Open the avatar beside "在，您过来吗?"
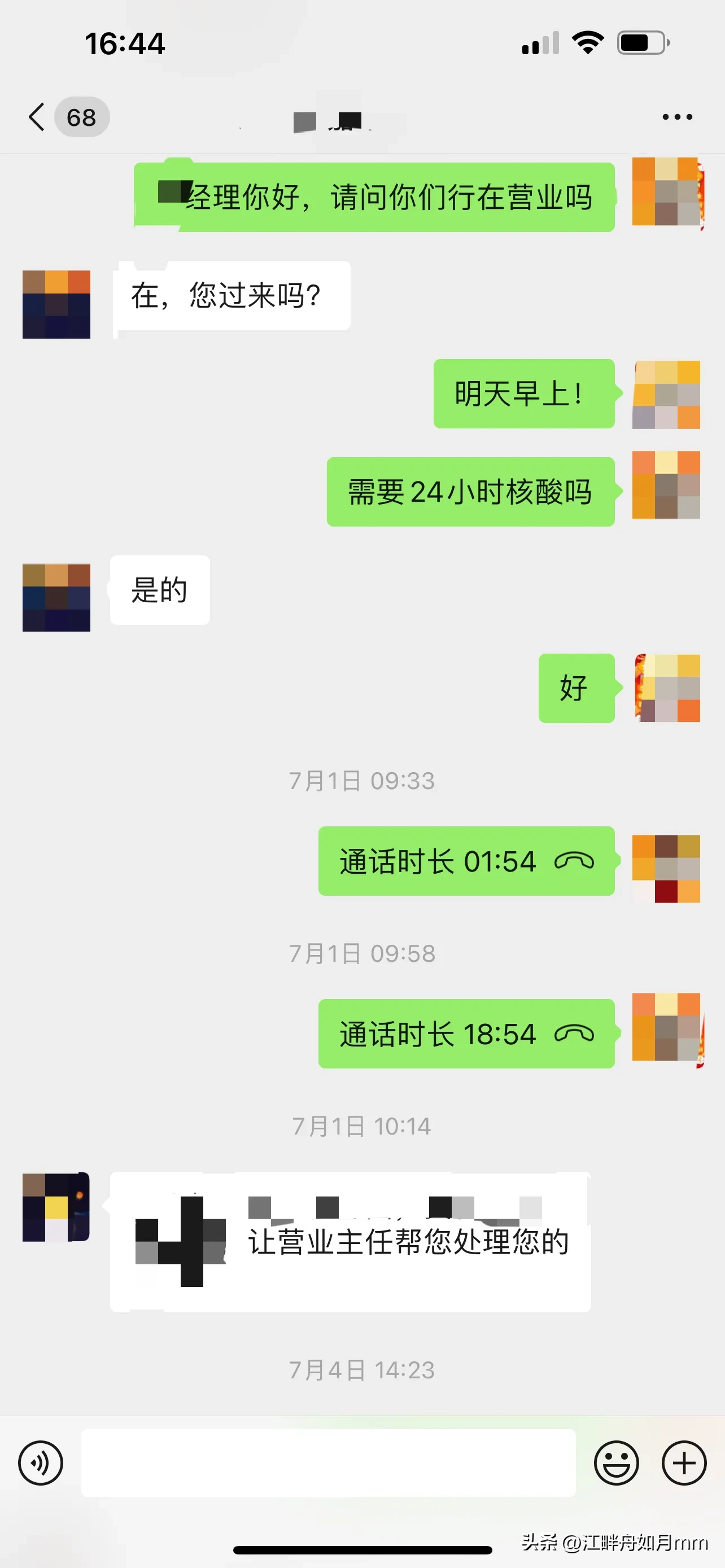This screenshot has height=1568, width=725. [56, 304]
